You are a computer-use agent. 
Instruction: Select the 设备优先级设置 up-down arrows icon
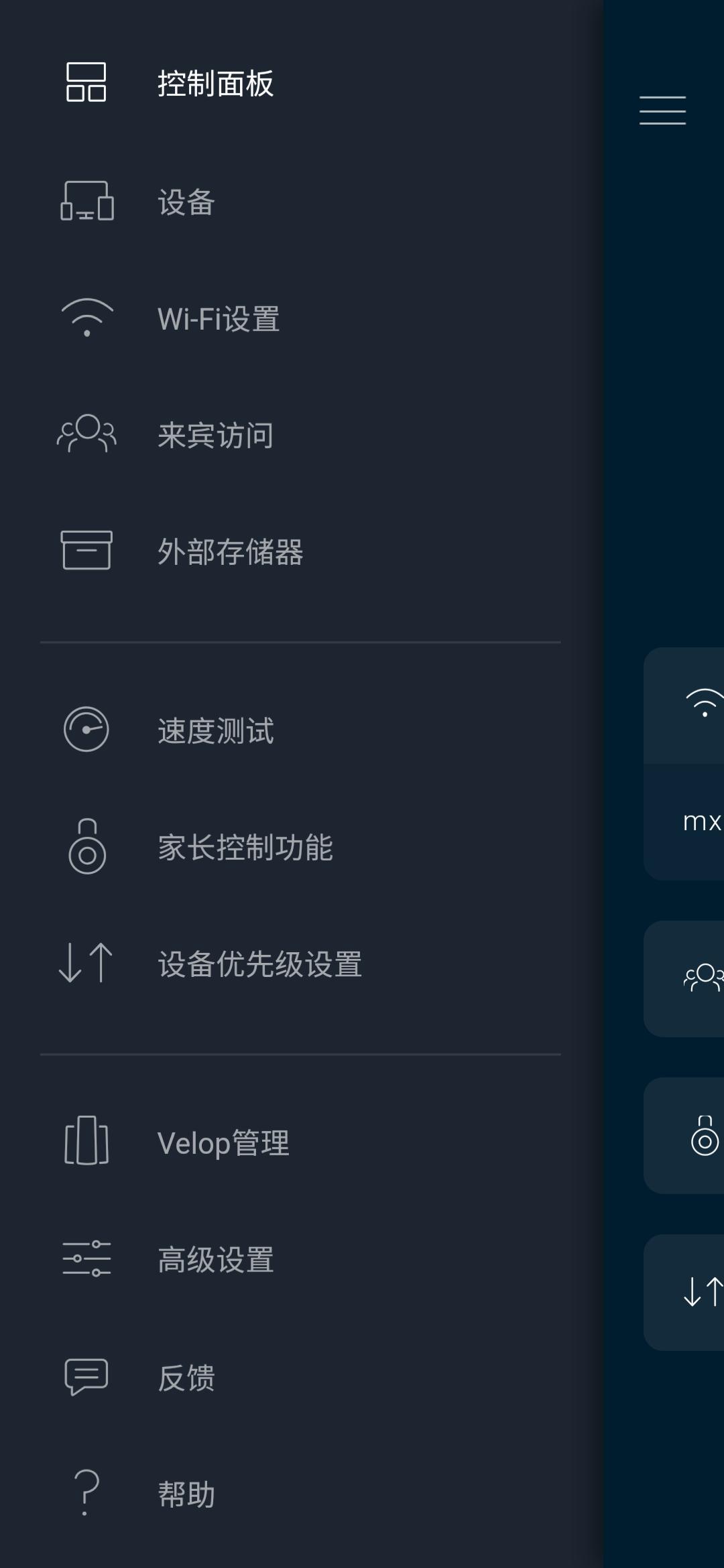(x=86, y=965)
